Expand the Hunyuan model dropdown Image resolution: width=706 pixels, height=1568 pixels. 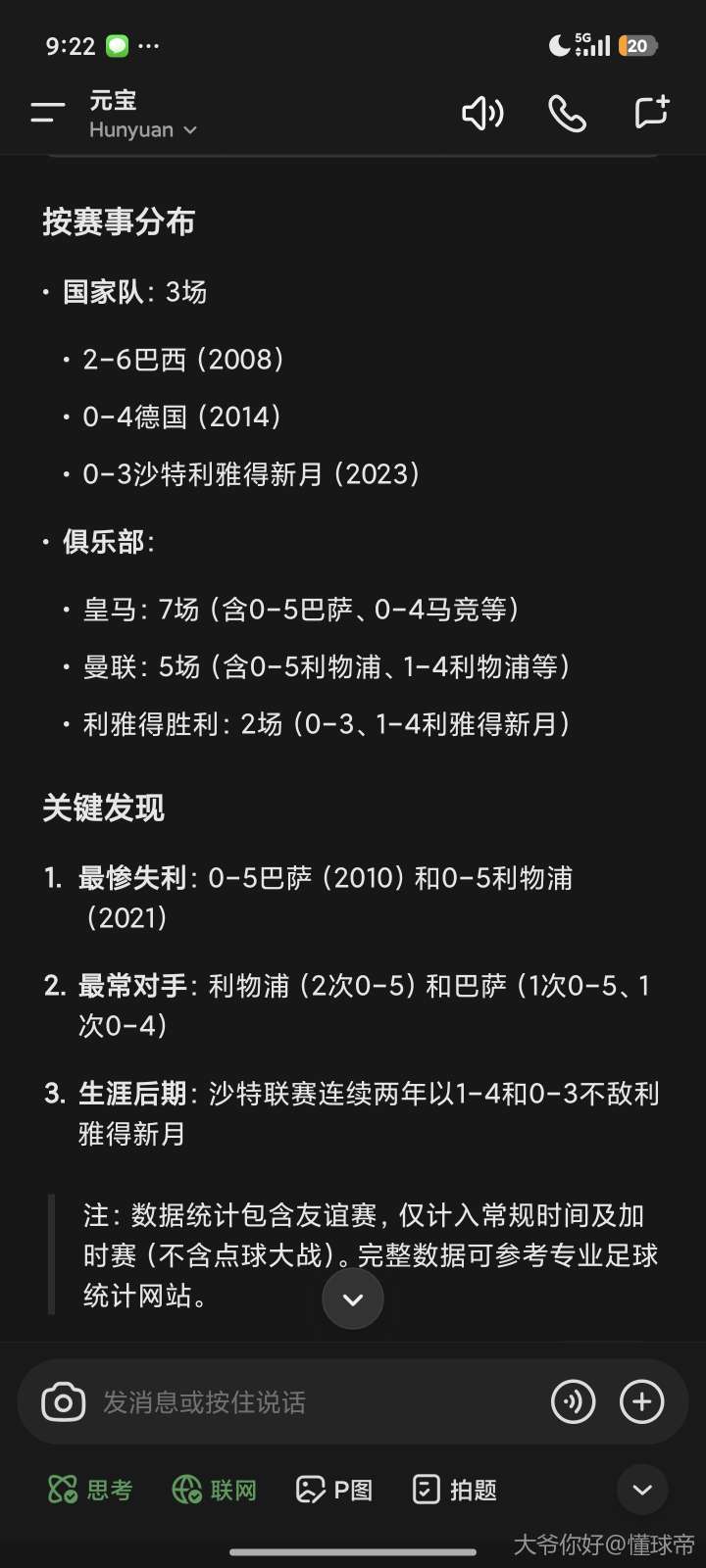coord(143,129)
